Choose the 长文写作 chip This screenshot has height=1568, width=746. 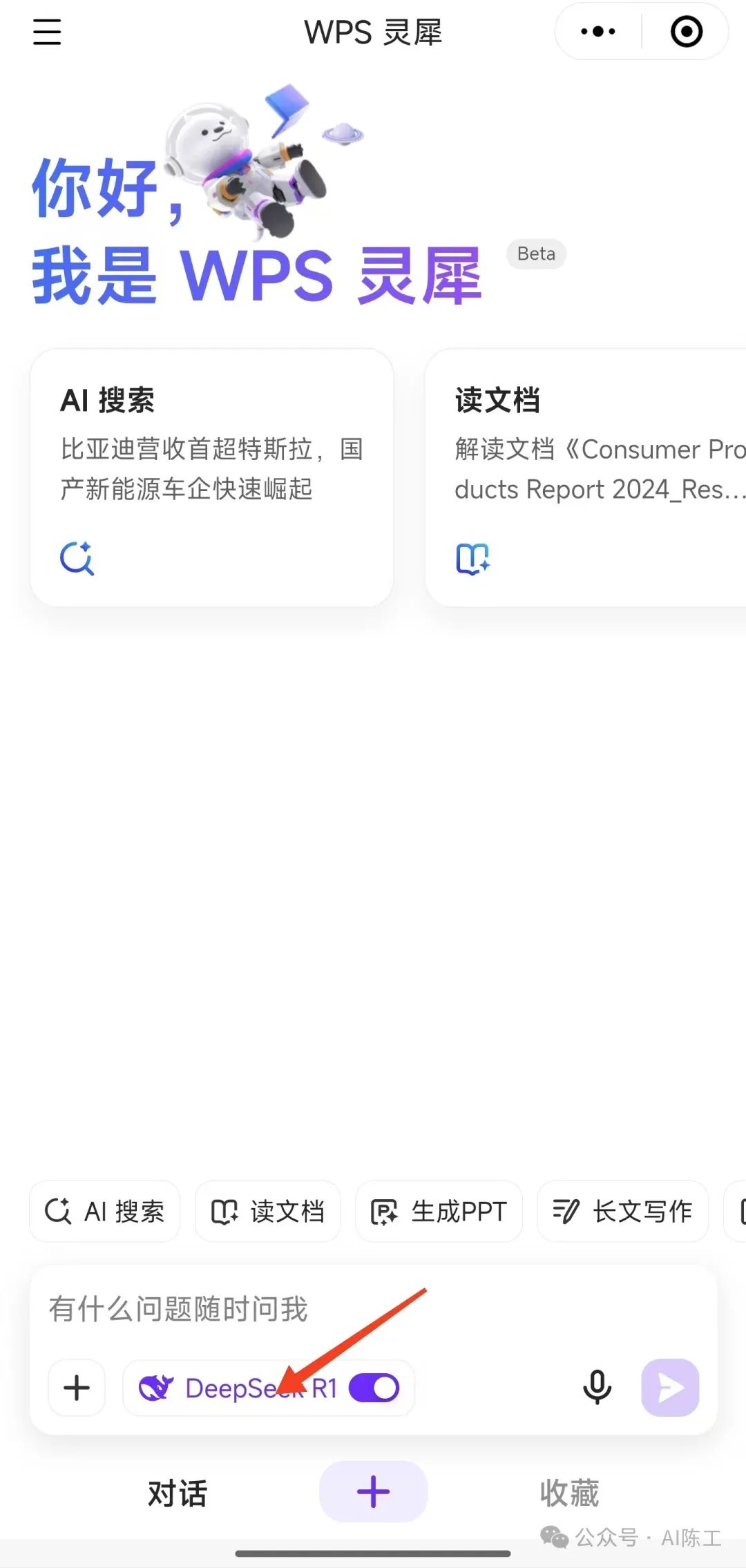pos(622,1212)
